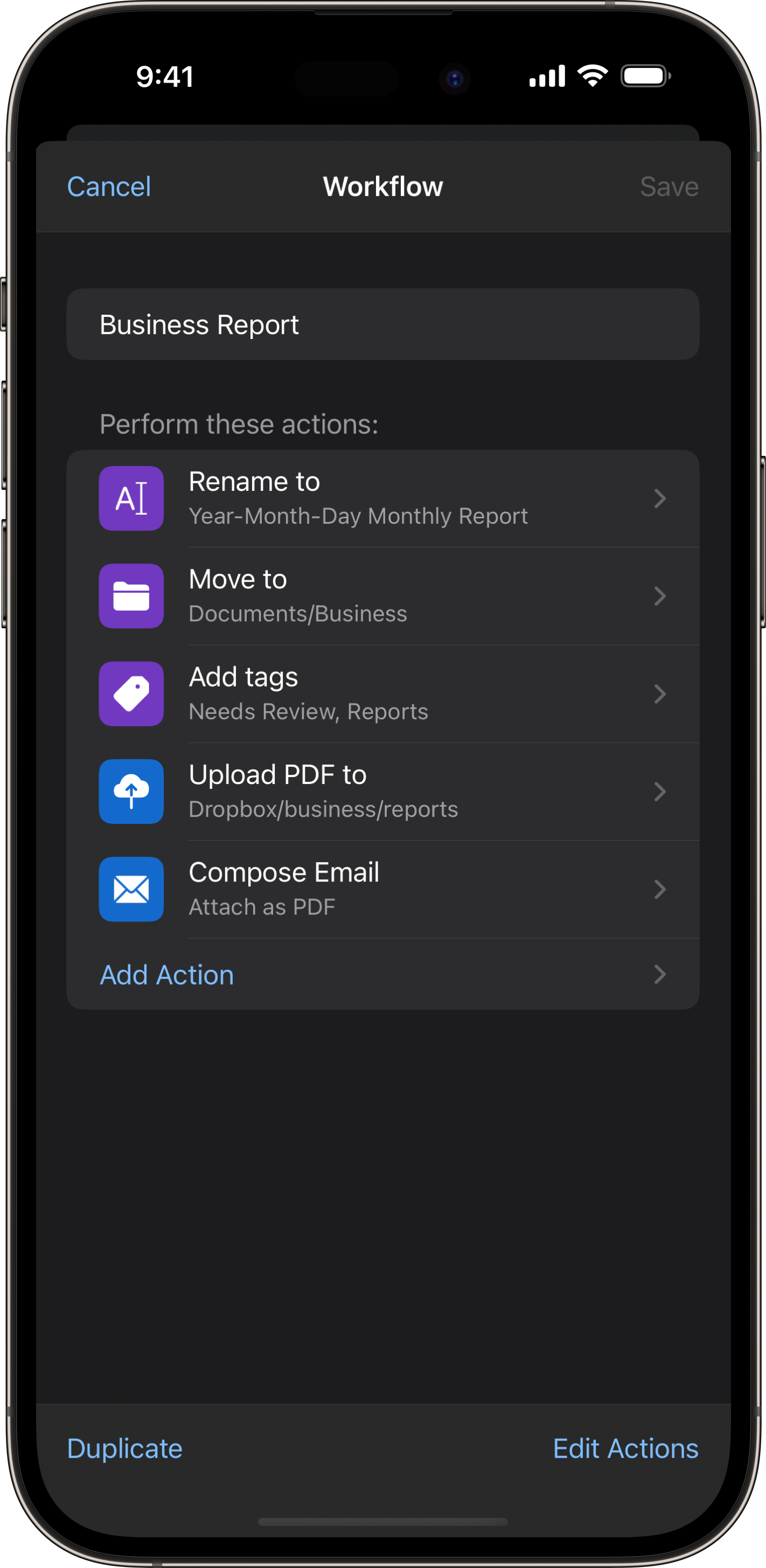Edit the Business Report name field
The image size is (766, 1568).
382,324
